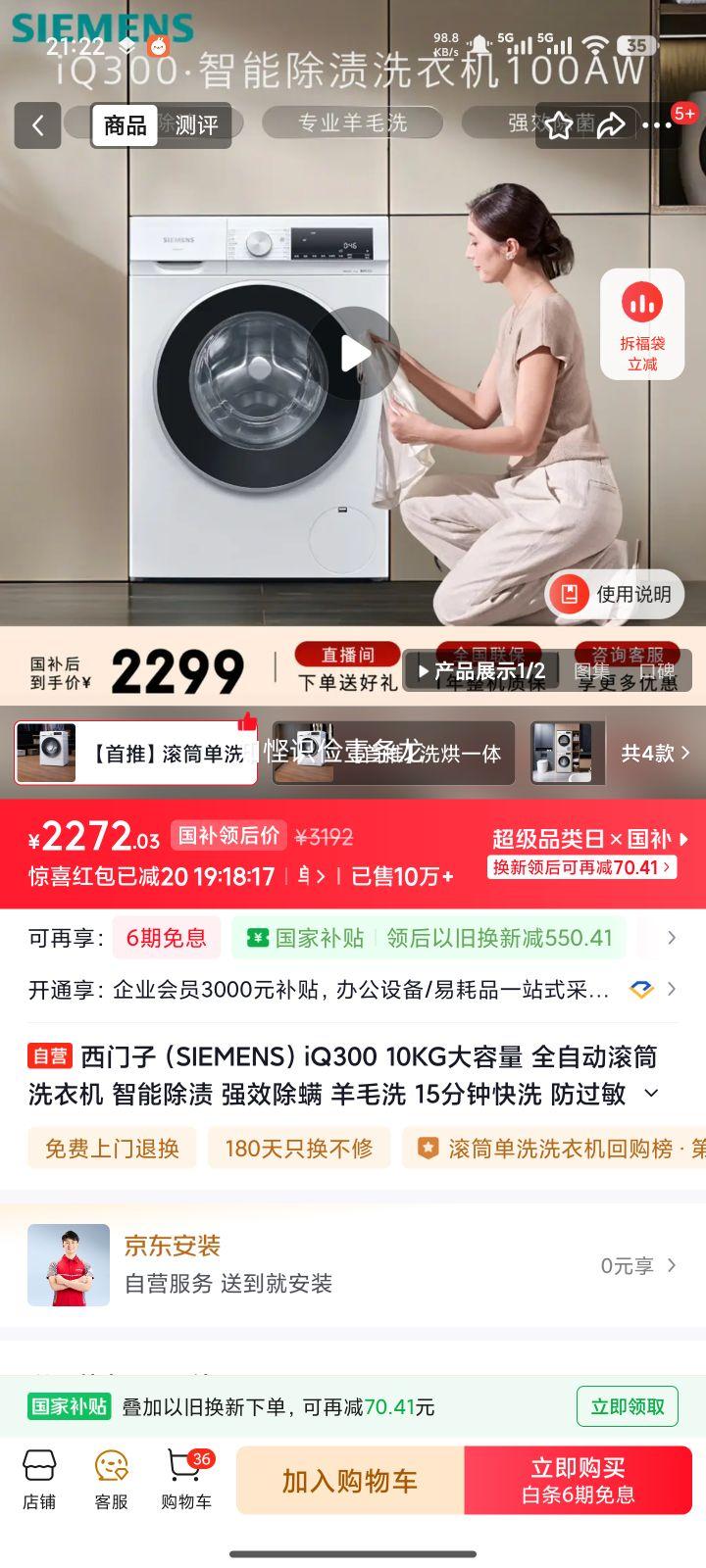Navigate back using the back arrow
The image size is (706, 1568).
click(37, 123)
